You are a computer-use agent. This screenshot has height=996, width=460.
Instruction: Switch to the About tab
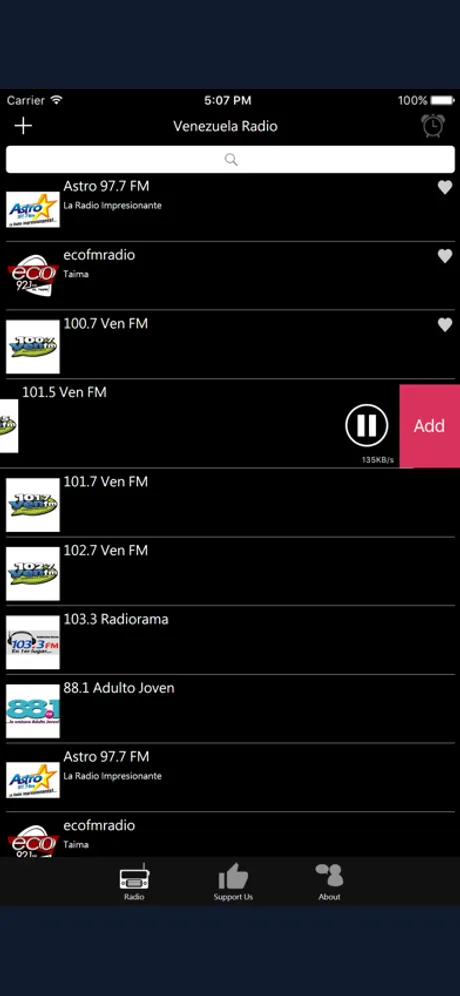329,882
